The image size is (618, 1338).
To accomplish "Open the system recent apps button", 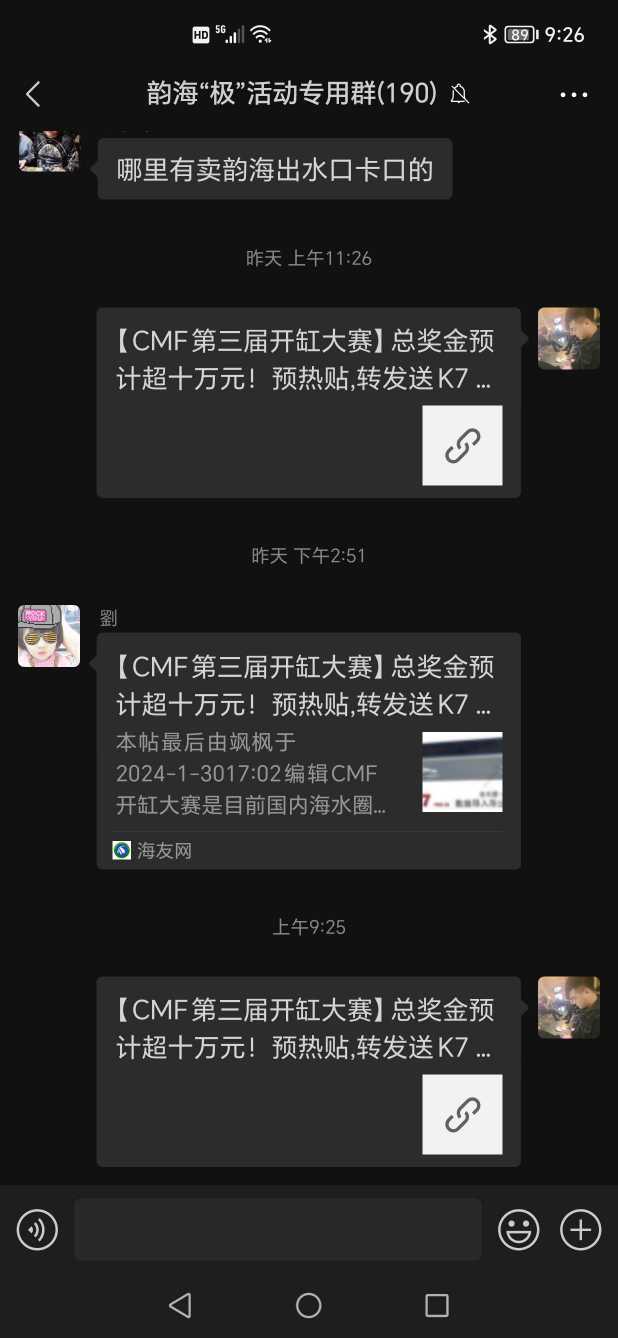I will click(x=437, y=1305).
